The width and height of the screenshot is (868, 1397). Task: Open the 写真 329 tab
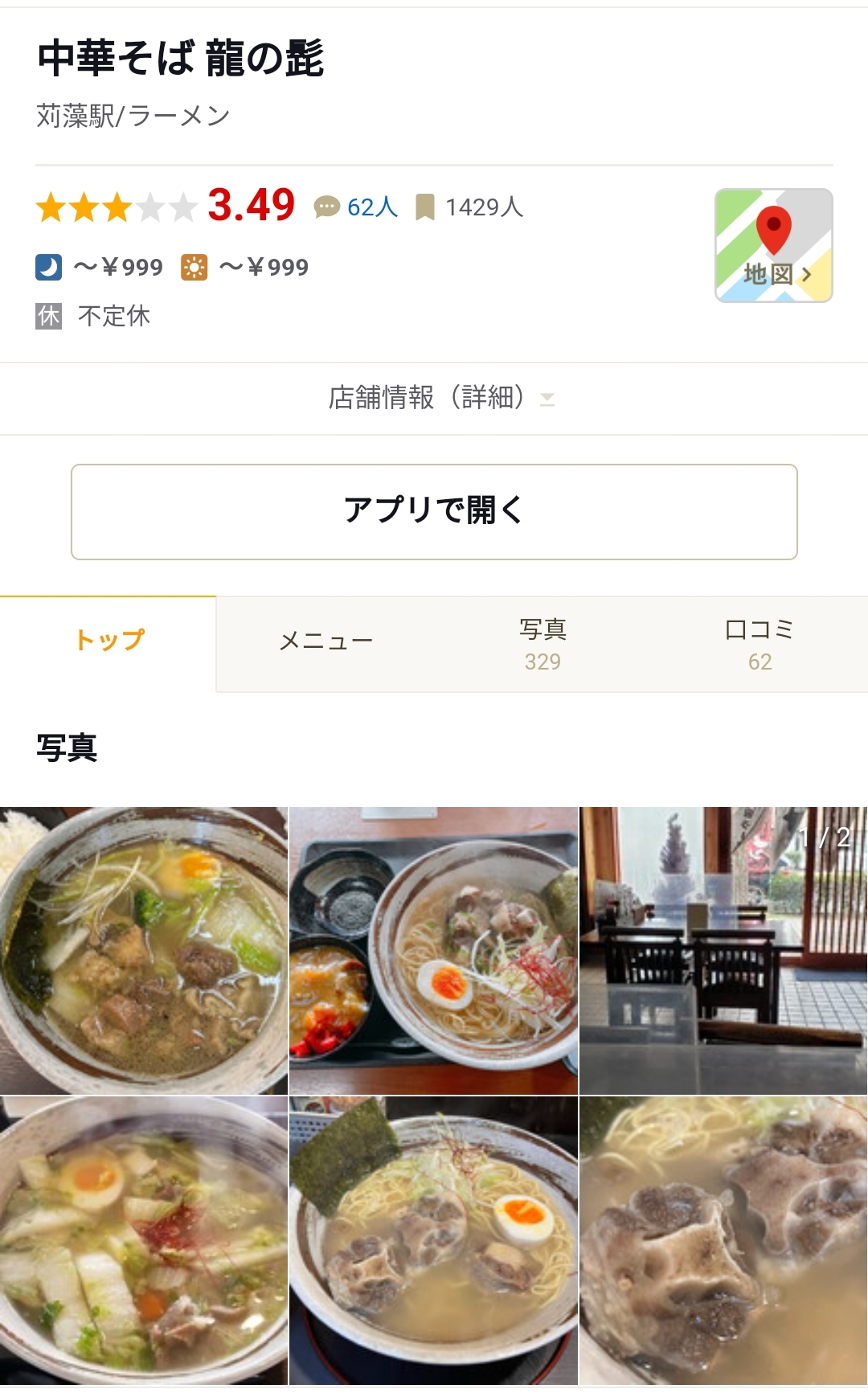(x=542, y=644)
